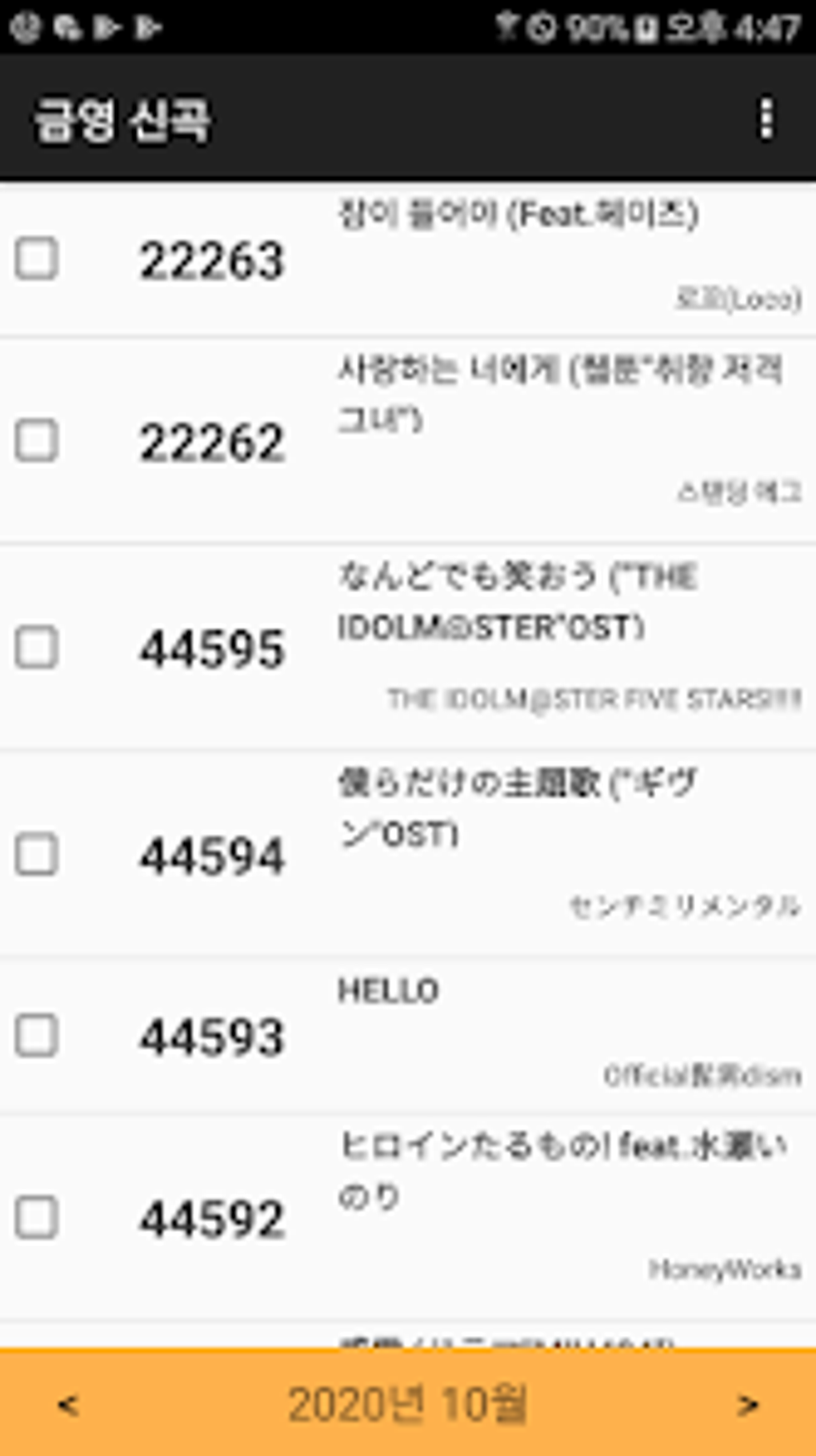Check the box for song 22263
The image size is (816, 1456).
(x=37, y=259)
